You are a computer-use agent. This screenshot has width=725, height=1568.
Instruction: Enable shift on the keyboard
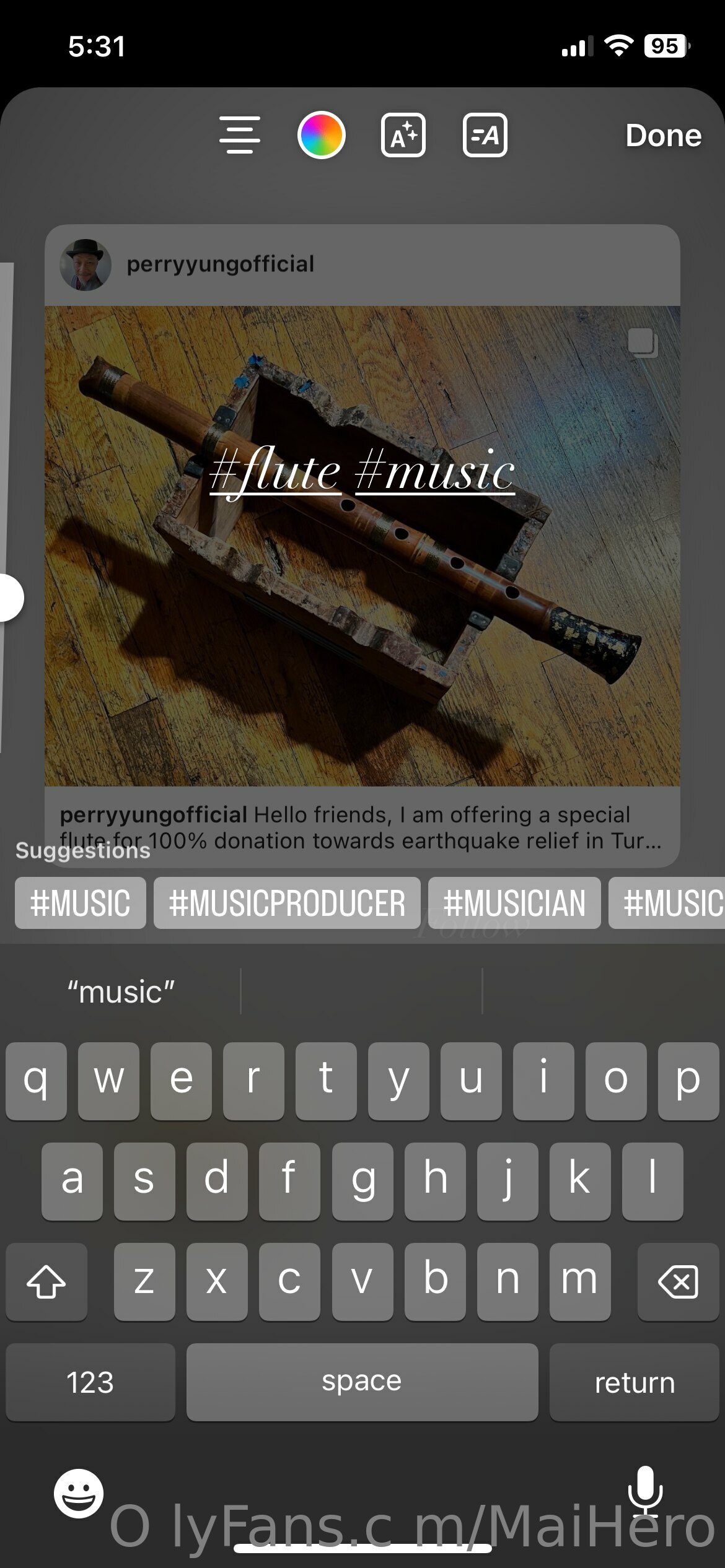click(46, 1281)
